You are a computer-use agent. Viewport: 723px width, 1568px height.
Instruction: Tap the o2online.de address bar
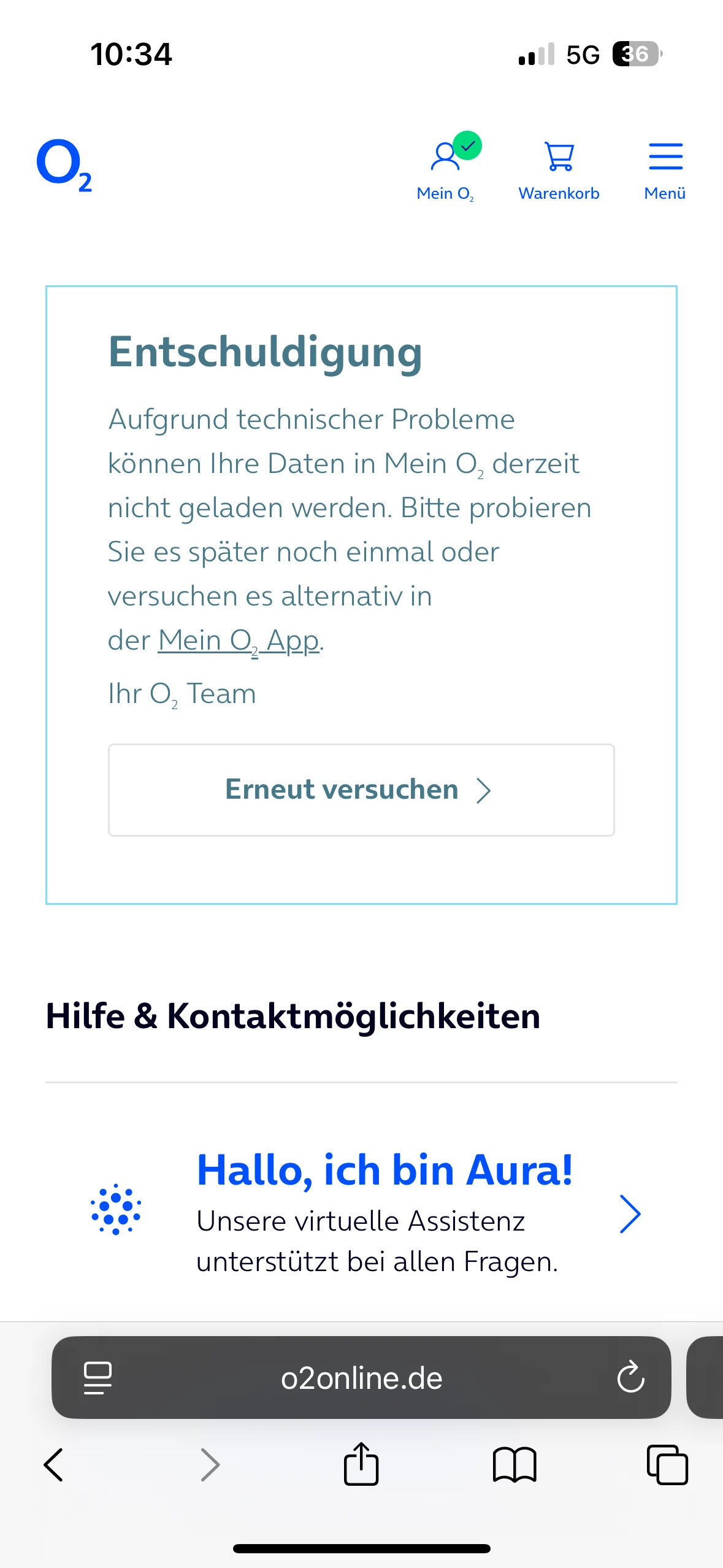click(x=361, y=1377)
